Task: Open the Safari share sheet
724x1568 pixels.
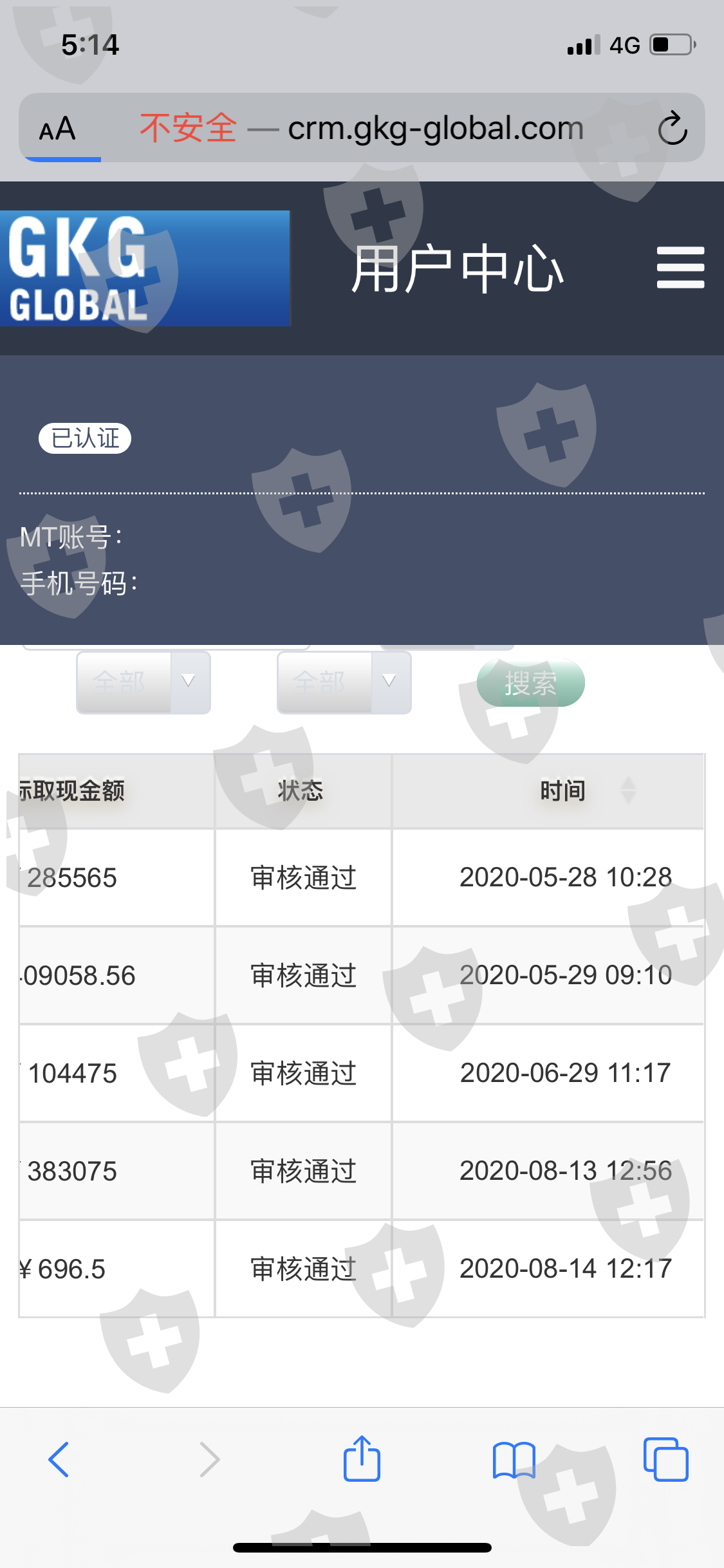Action: 362,1458
